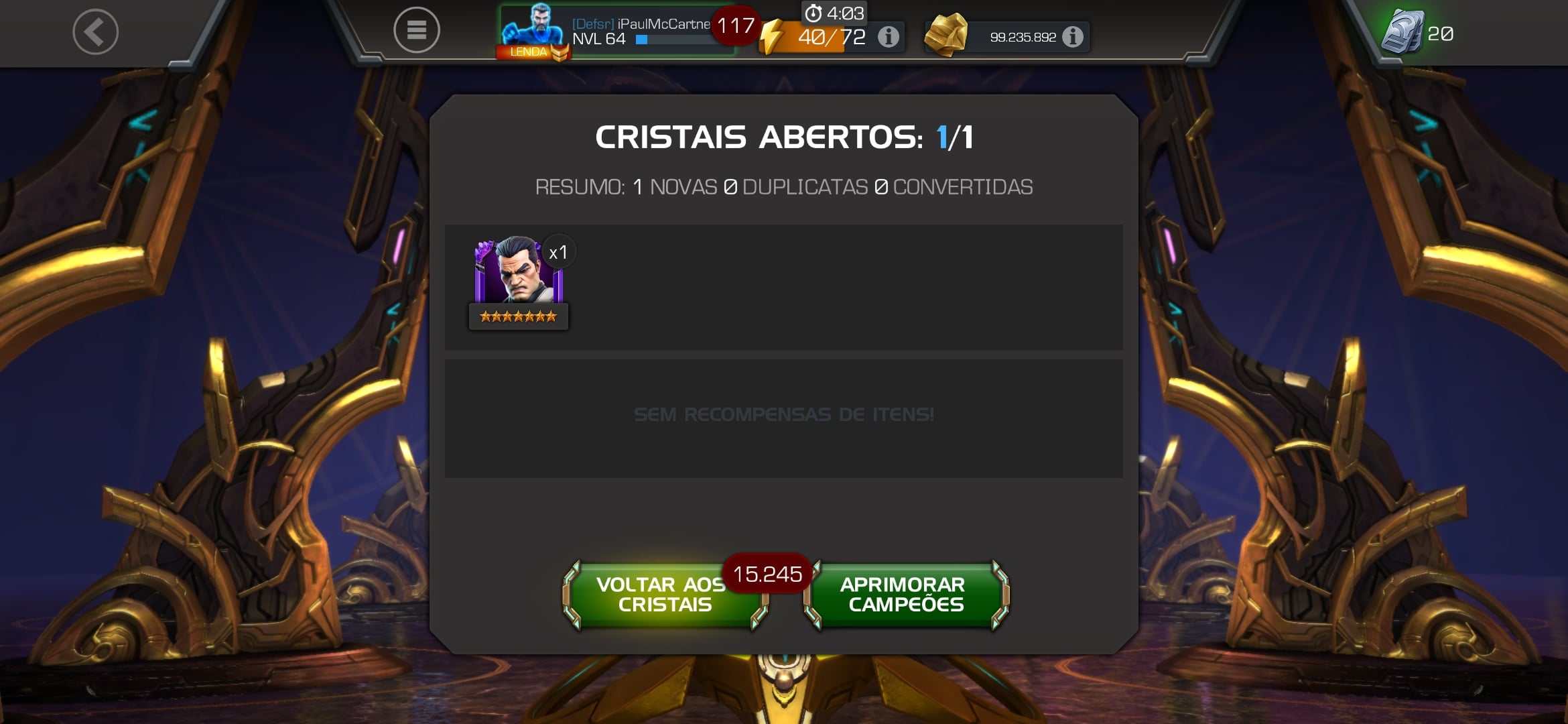This screenshot has width=1568, height=724.
Task: Open the units balance showing 20
Action: point(1418,34)
